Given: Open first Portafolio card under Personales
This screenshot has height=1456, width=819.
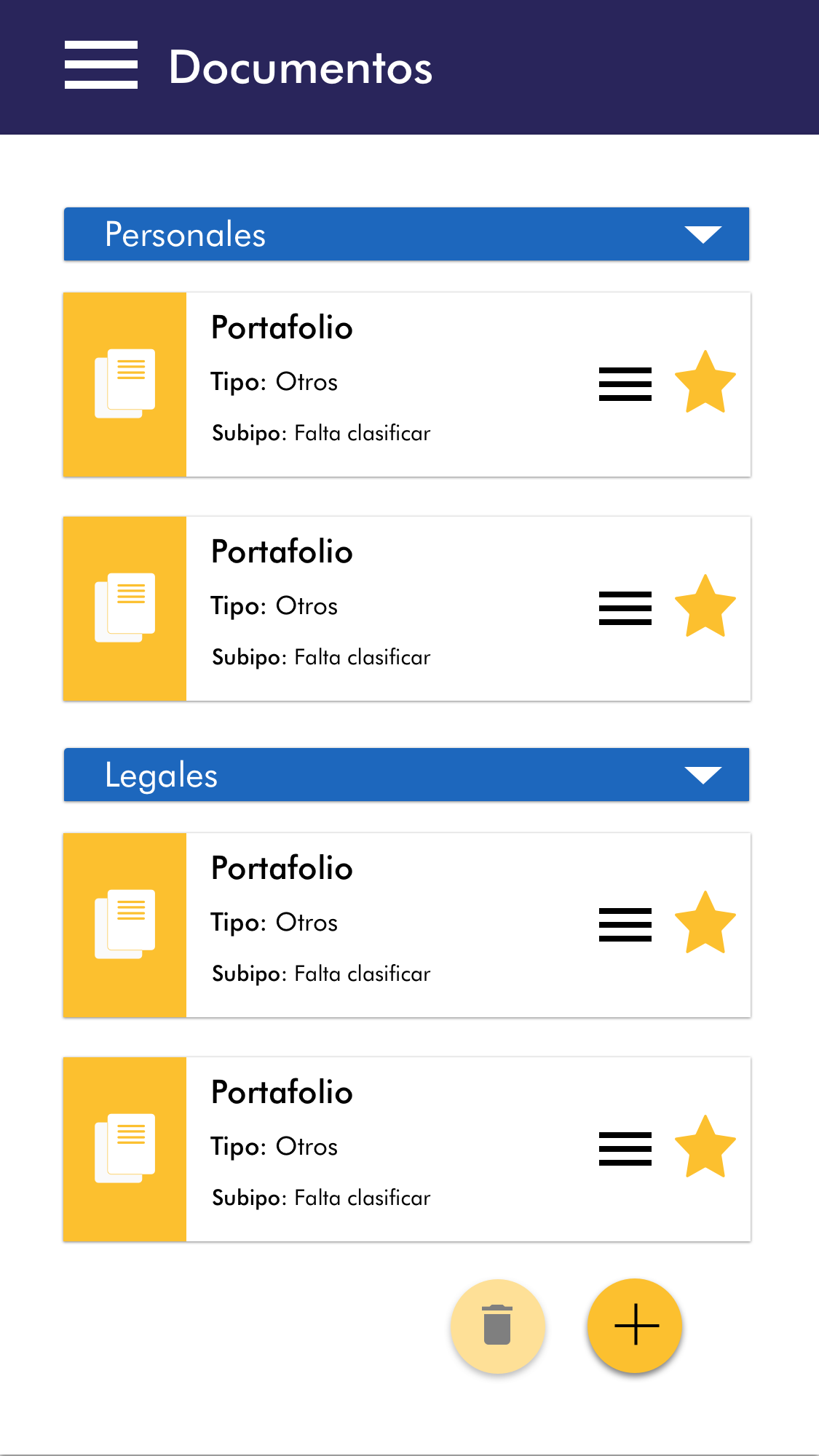Looking at the screenshot, I should (364, 384).
